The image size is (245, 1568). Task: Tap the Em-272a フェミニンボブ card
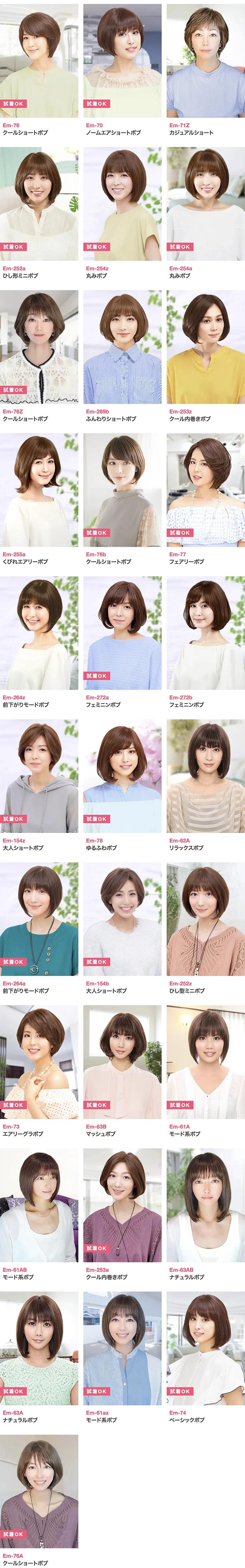[x=122, y=633]
